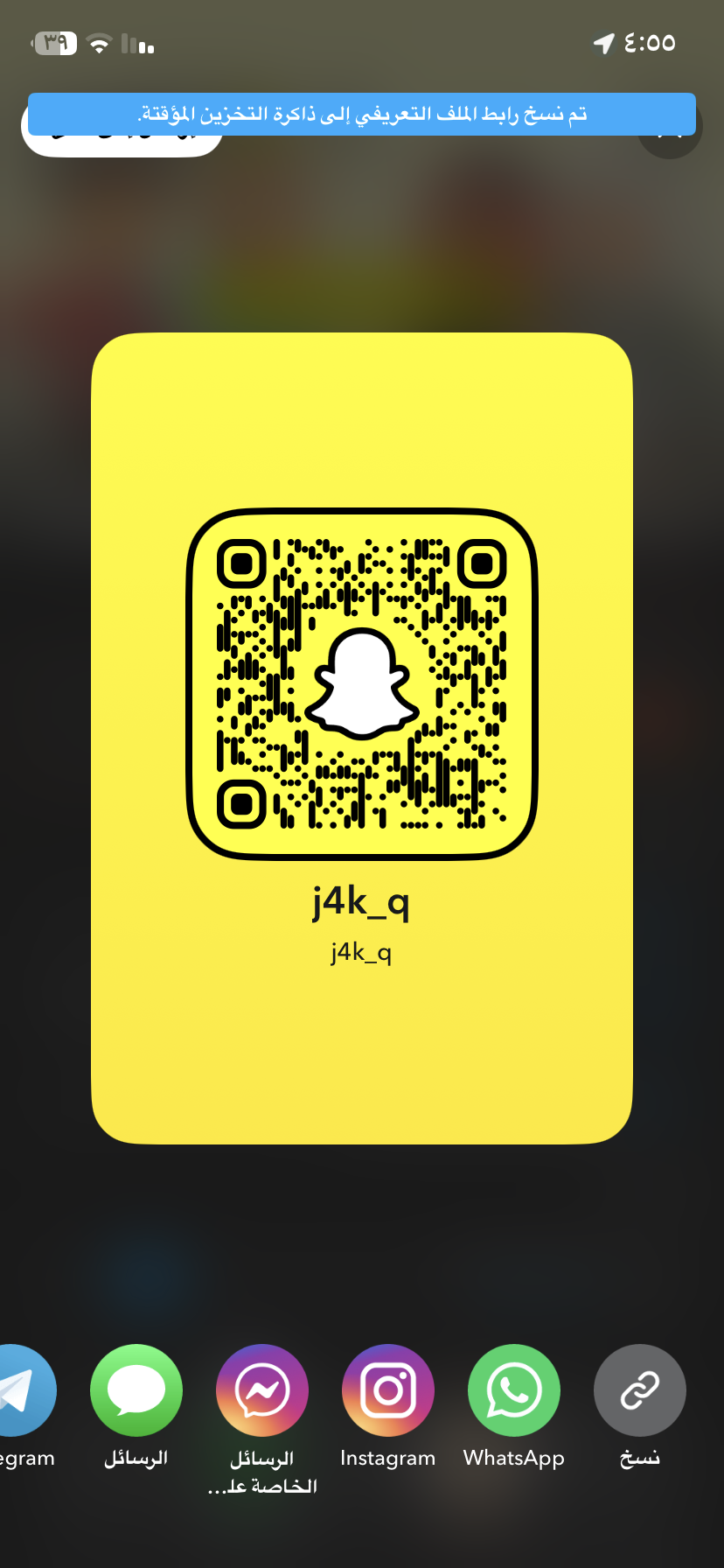The height and width of the screenshot is (1568, 724).
Task: Share profile through Telegram
Action: click(22, 1389)
